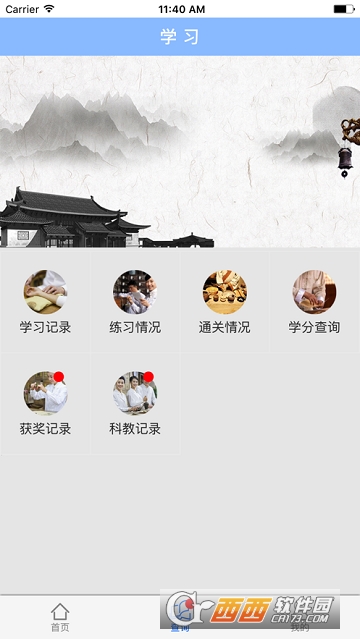
Task: Open 科教记录 teaching records
Action: click(135, 403)
